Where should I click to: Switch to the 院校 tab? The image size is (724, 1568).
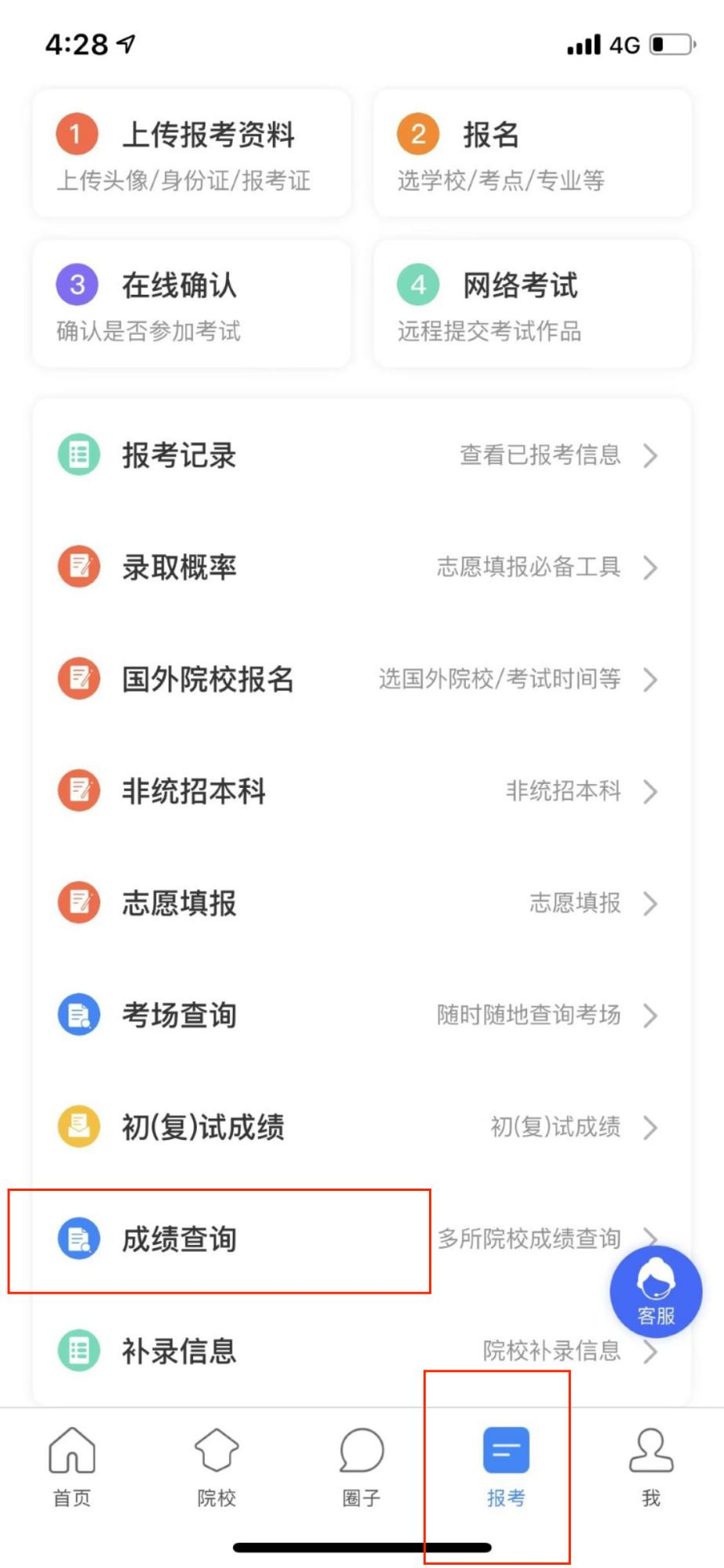click(216, 1466)
